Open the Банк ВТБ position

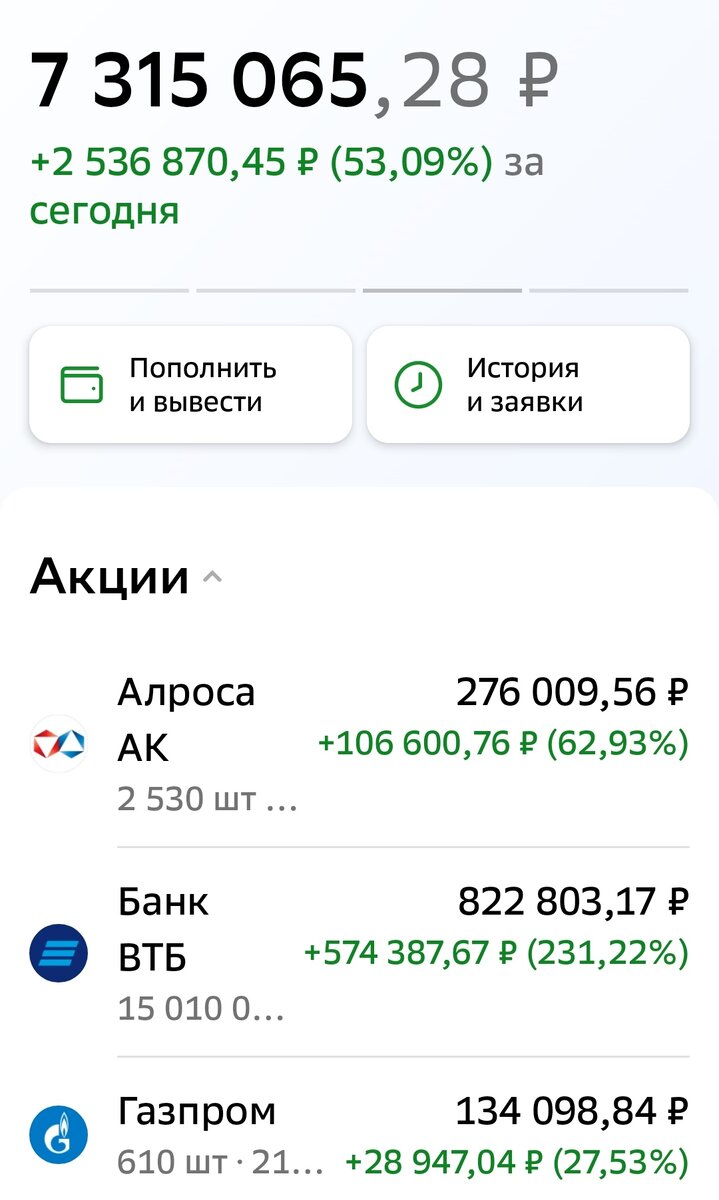359,953
